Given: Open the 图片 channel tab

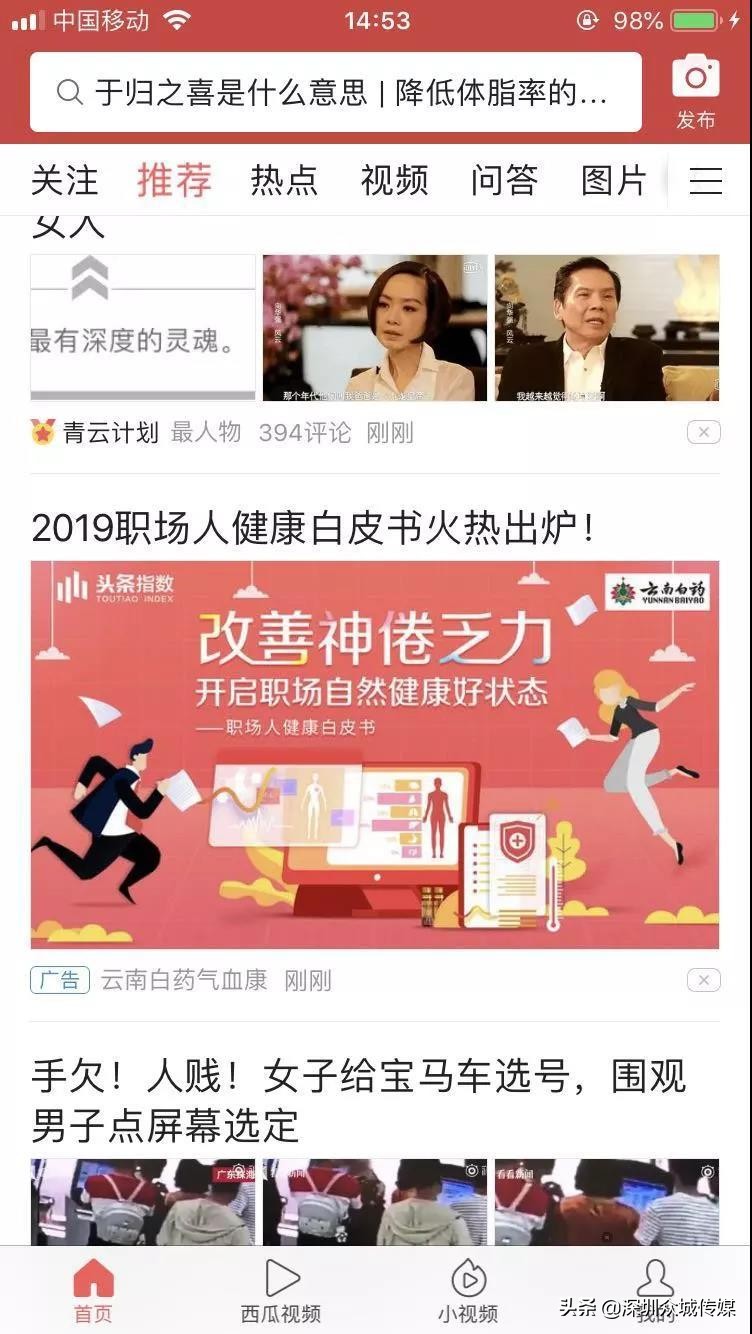Looking at the screenshot, I should 612,180.
